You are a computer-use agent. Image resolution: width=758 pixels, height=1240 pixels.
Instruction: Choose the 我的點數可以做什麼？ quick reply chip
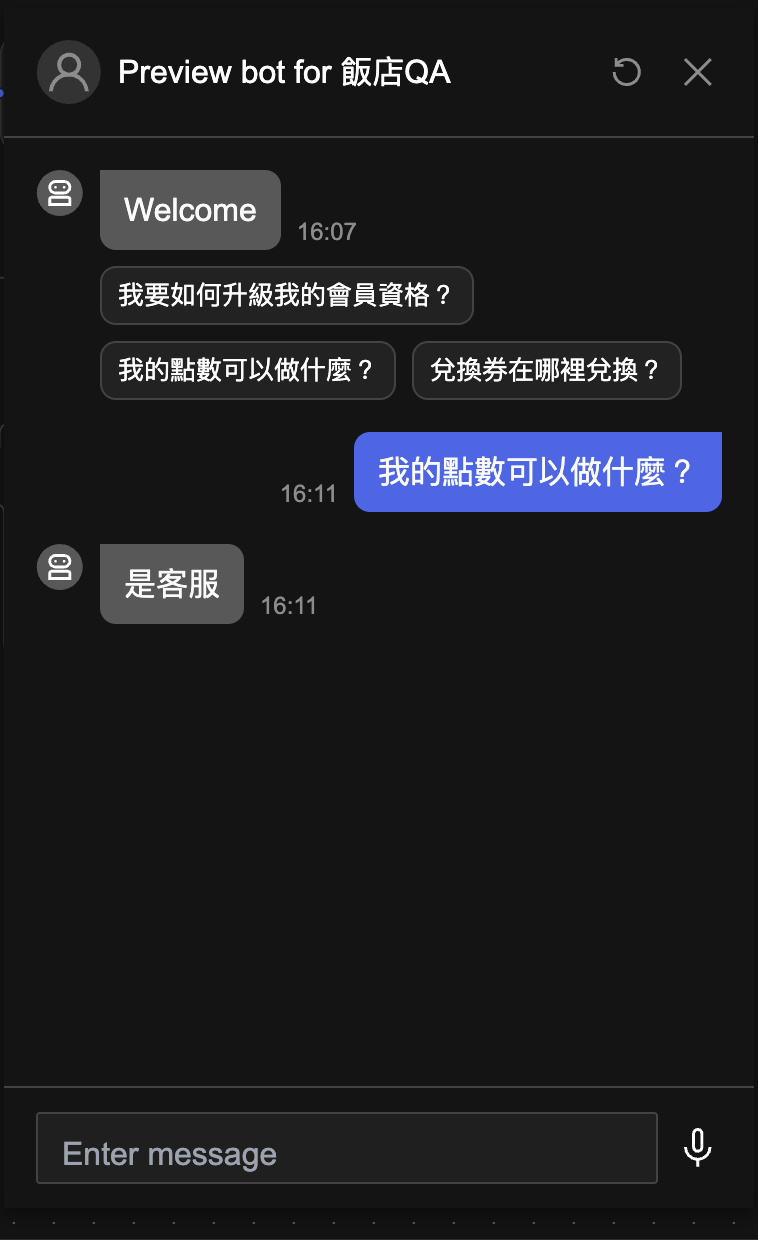247,371
